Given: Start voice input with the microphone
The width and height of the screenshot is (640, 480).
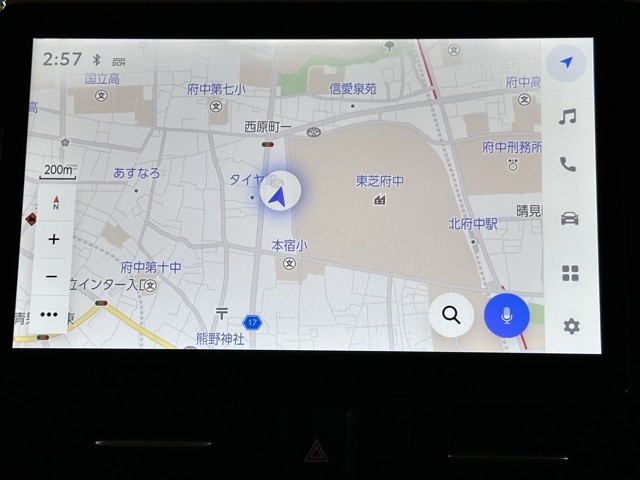Looking at the screenshot, I should [506, 316].
